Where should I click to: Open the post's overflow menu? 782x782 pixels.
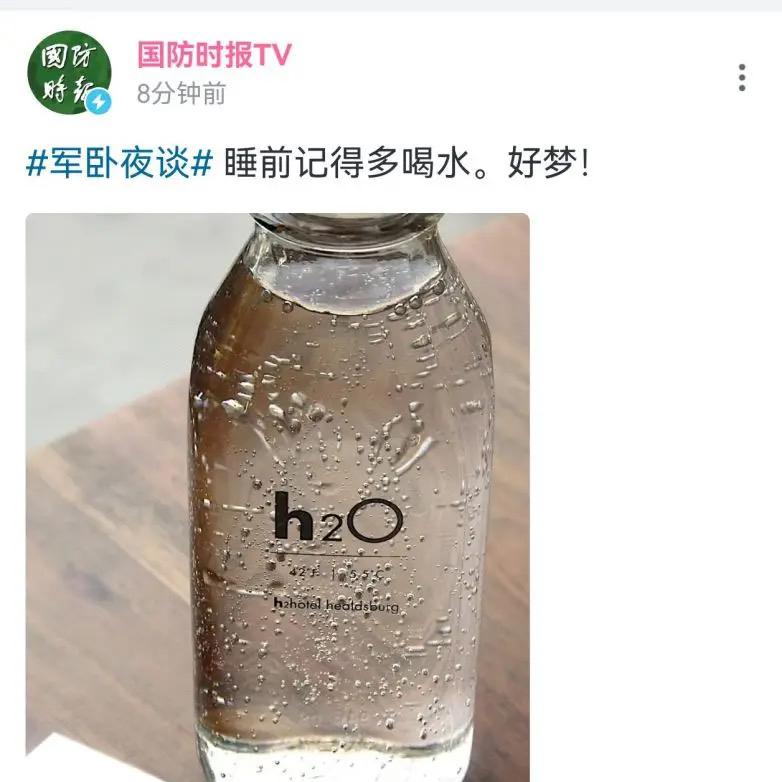[741, 77]
